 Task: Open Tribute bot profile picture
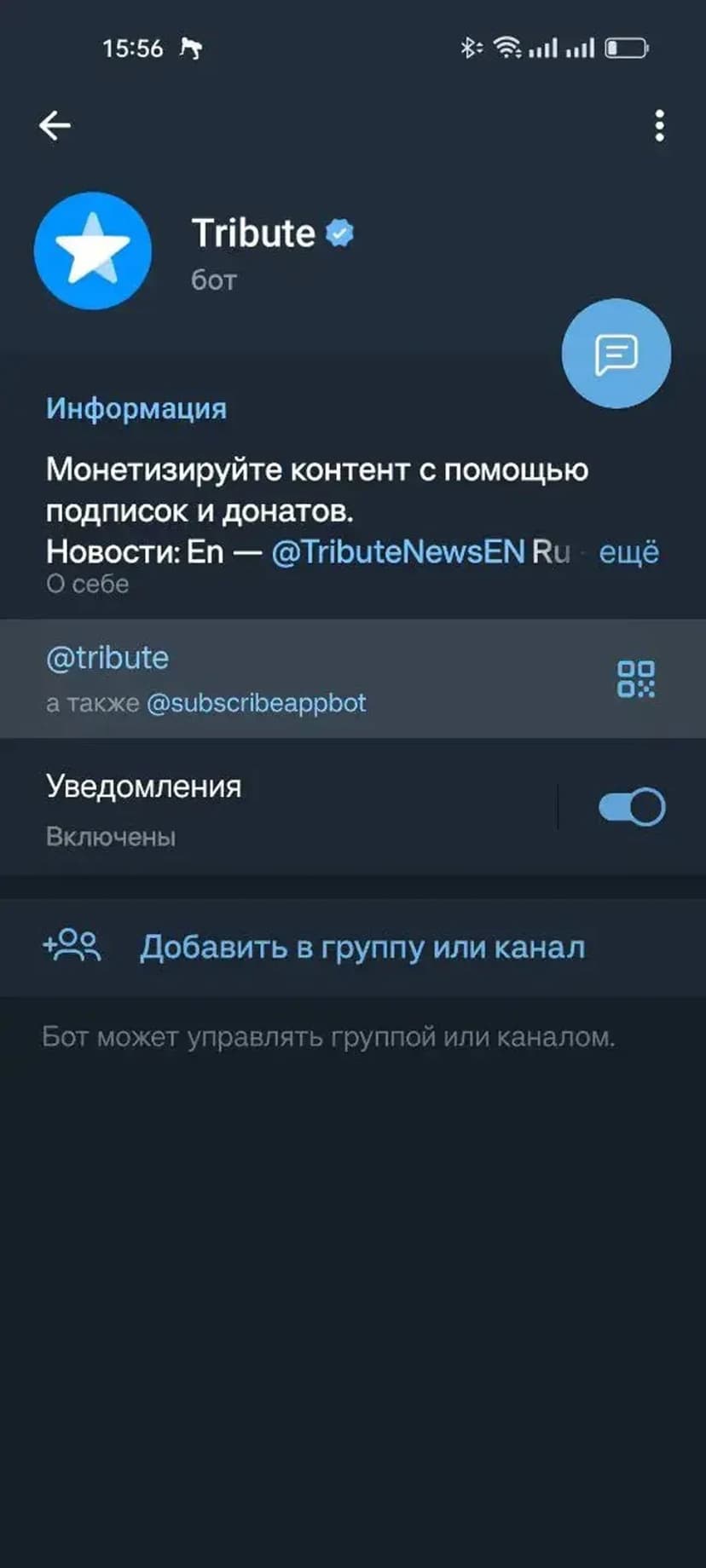pyautogui.click(x=93, y=251)
